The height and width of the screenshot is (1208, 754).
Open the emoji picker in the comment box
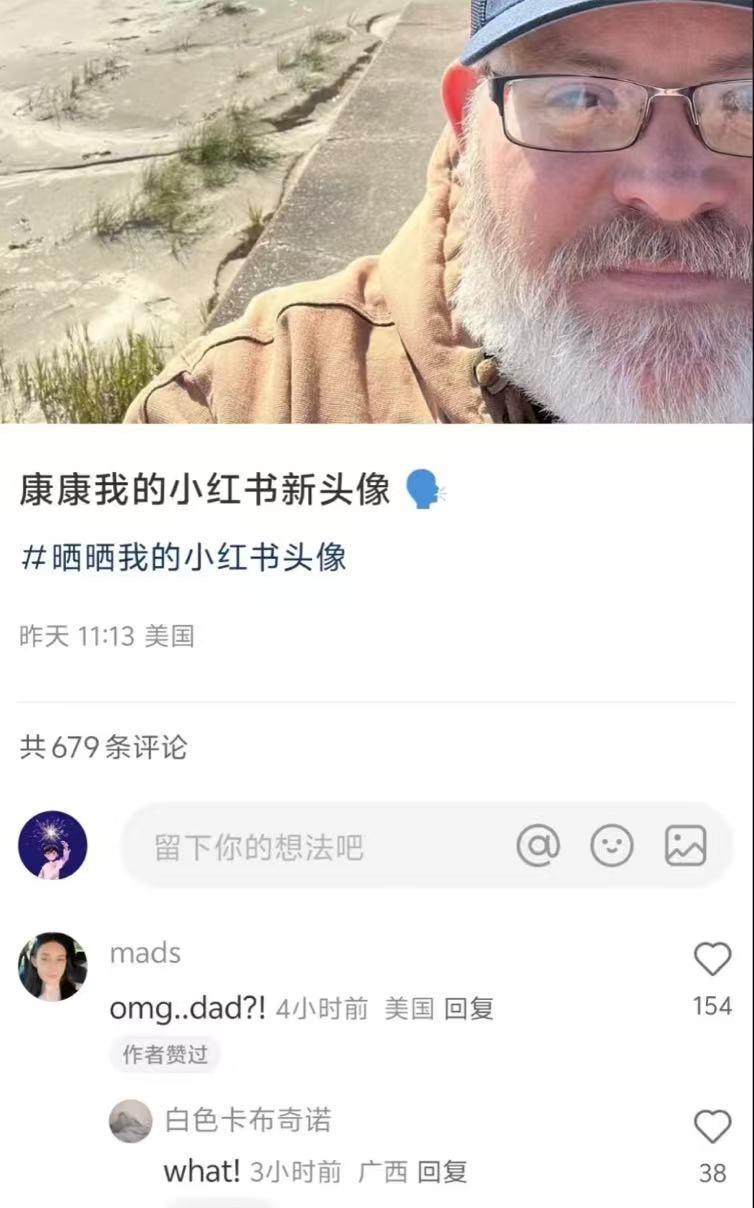(x=612, y=846)
